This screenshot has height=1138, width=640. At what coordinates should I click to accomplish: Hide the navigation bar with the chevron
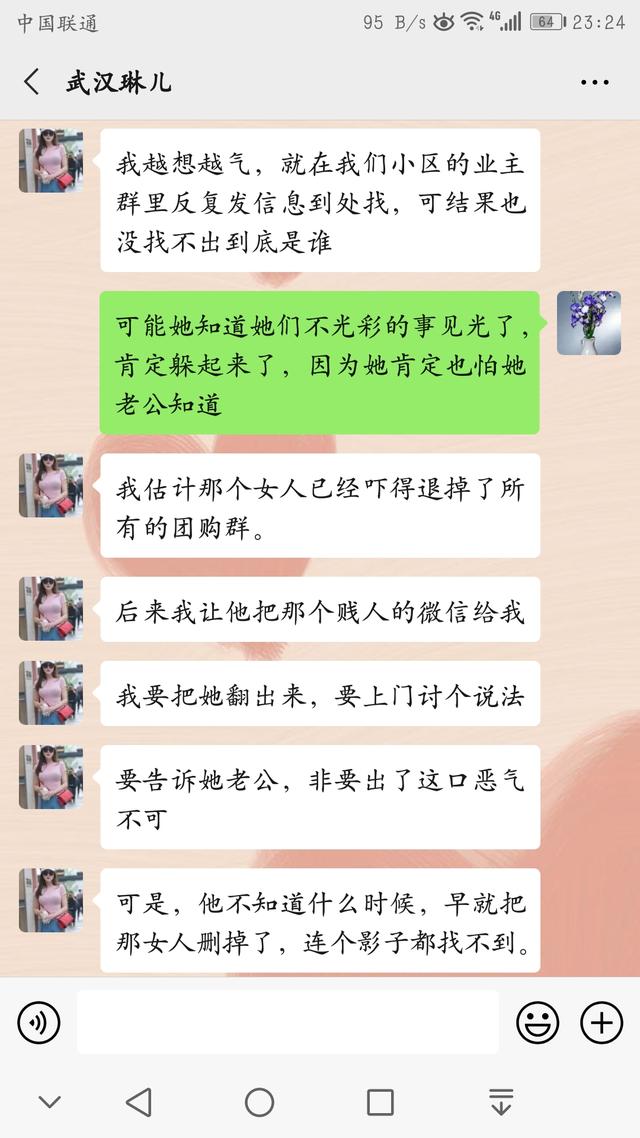point(49,1102)
